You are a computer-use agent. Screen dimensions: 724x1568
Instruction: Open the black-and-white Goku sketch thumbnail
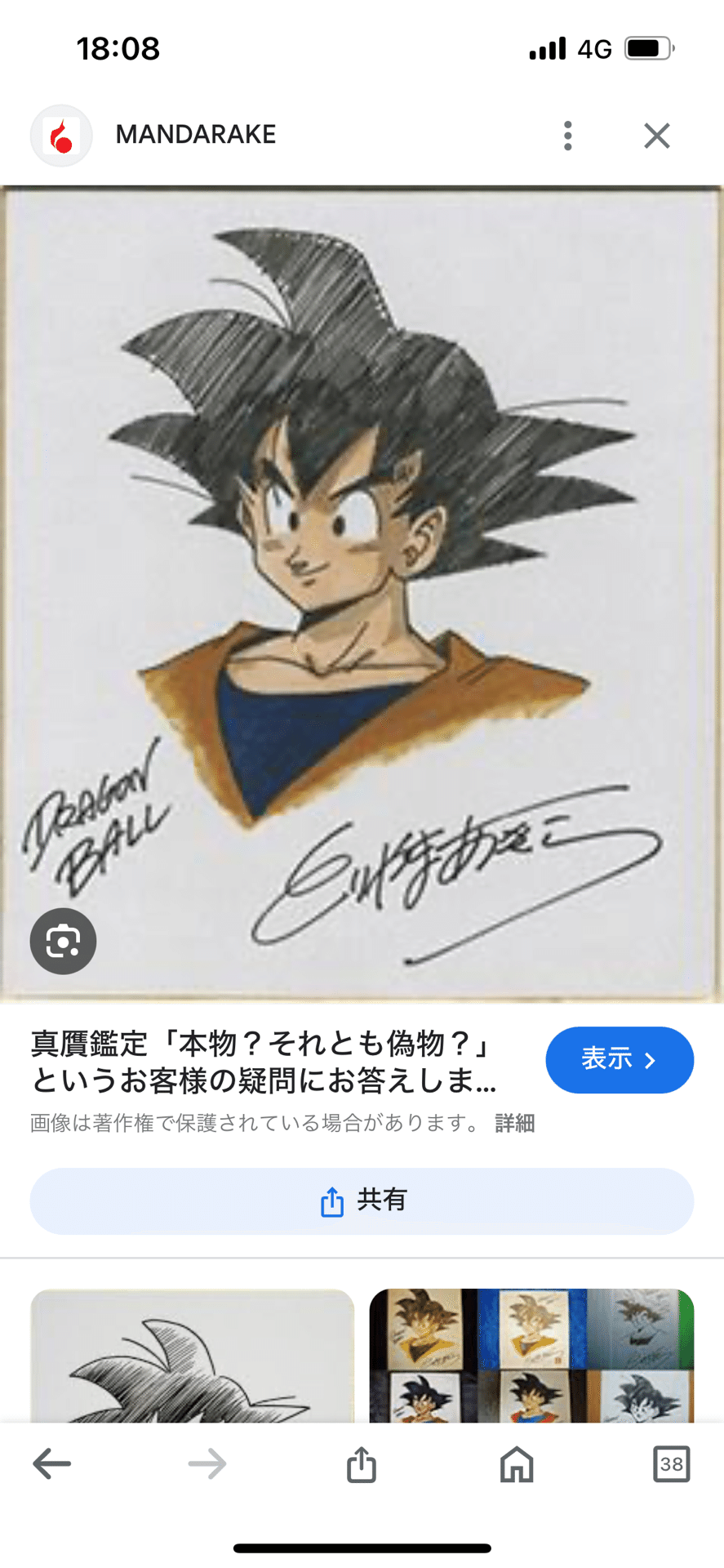click(x=193, y=1356)
